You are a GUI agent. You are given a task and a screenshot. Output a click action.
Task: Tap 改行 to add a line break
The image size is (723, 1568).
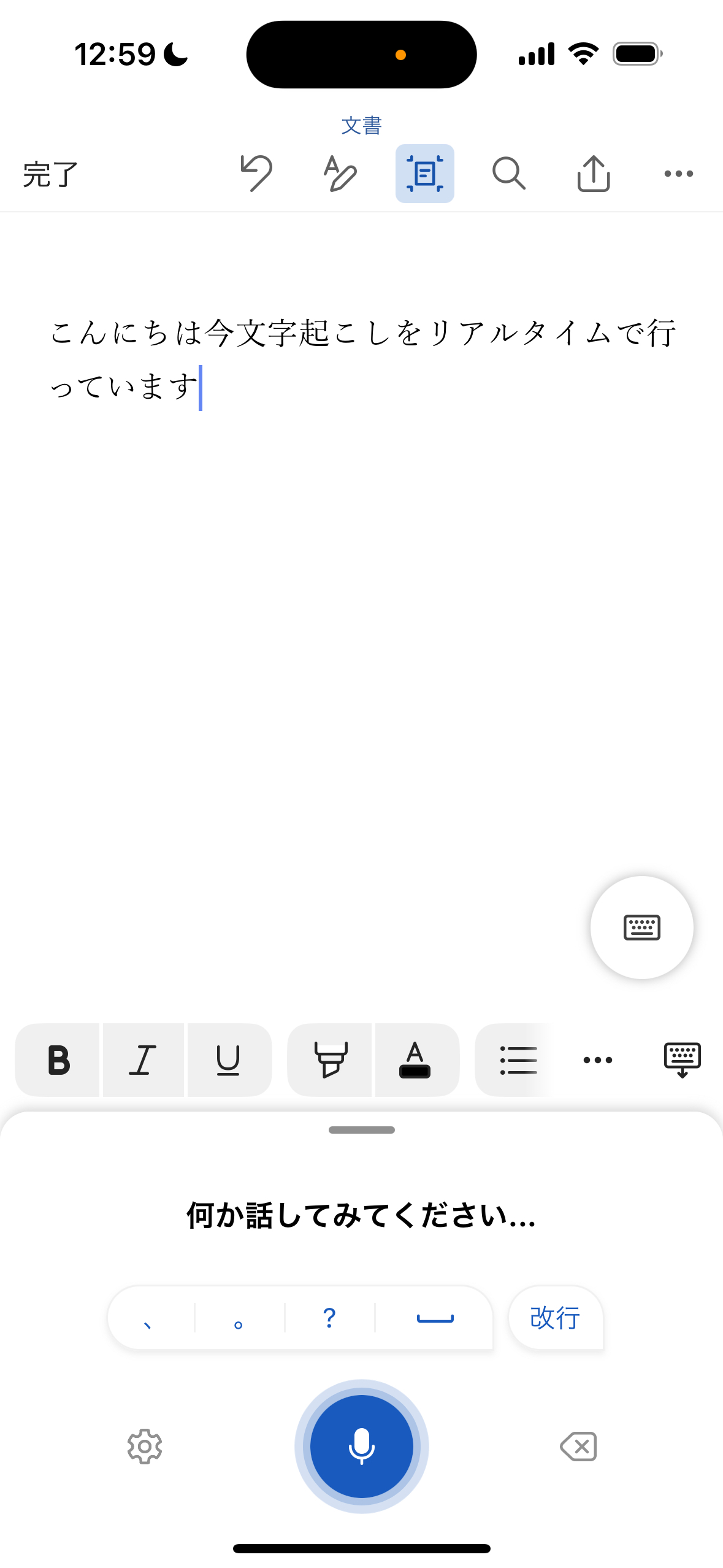555,1318
